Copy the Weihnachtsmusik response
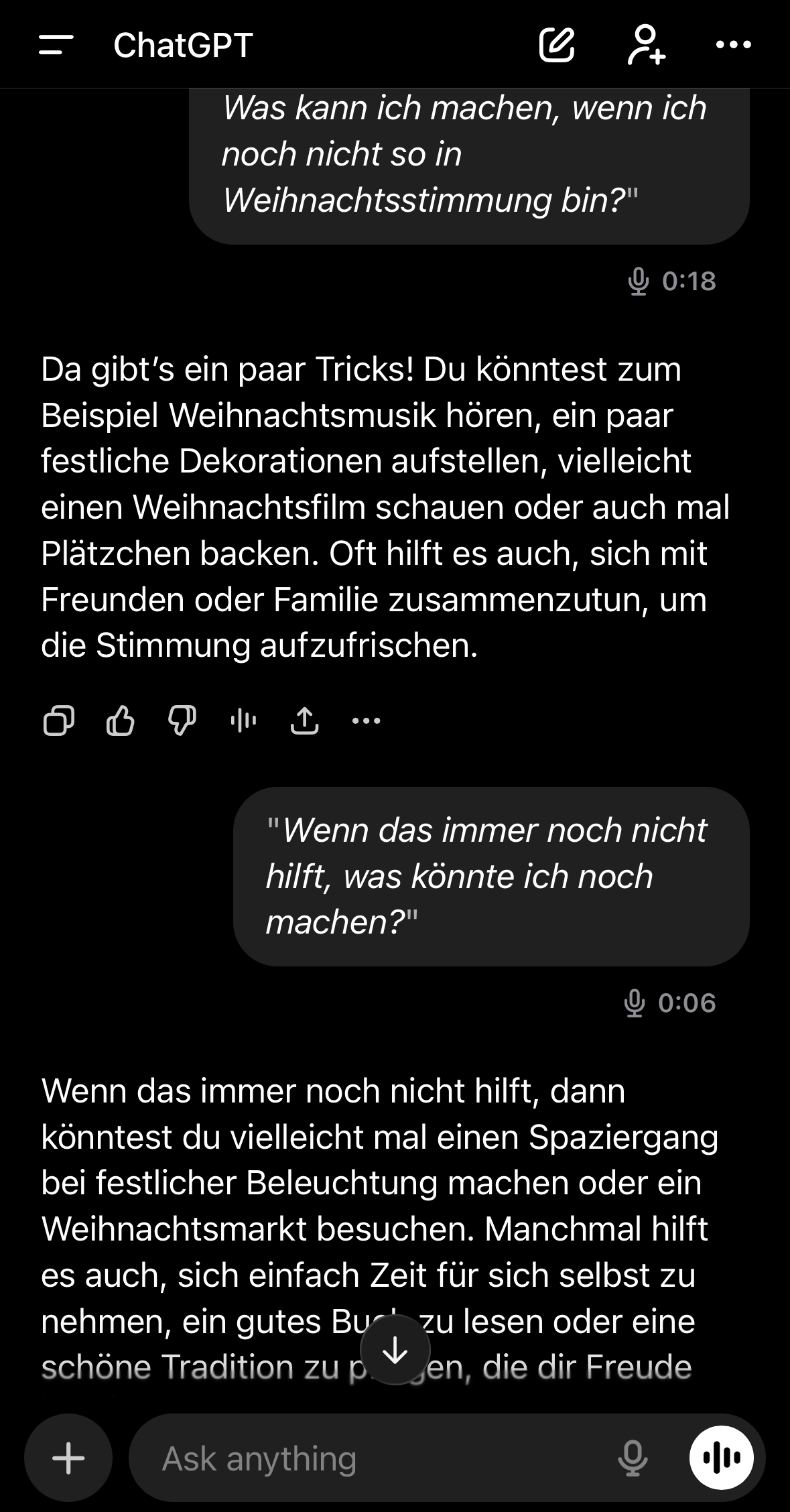Screen dimensions: 790x1512 [58, 721]
